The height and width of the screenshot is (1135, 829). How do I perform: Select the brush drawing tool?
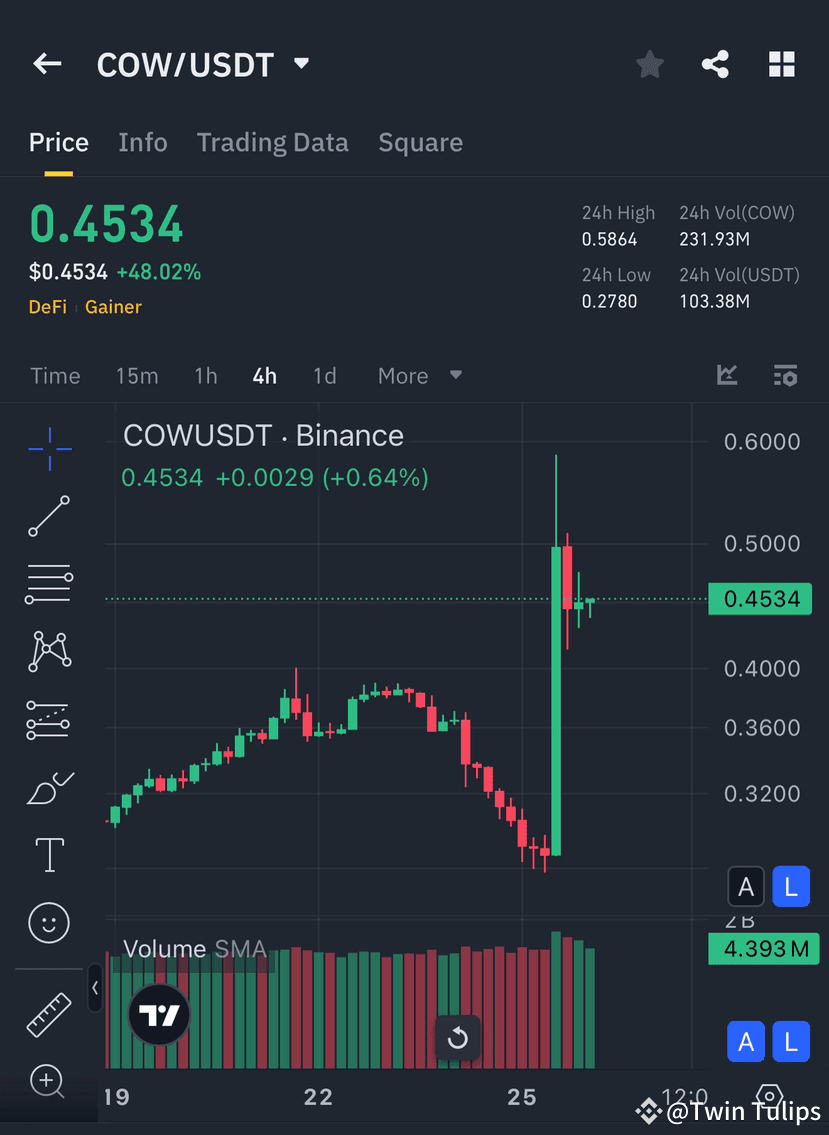[x=47, y=787]
